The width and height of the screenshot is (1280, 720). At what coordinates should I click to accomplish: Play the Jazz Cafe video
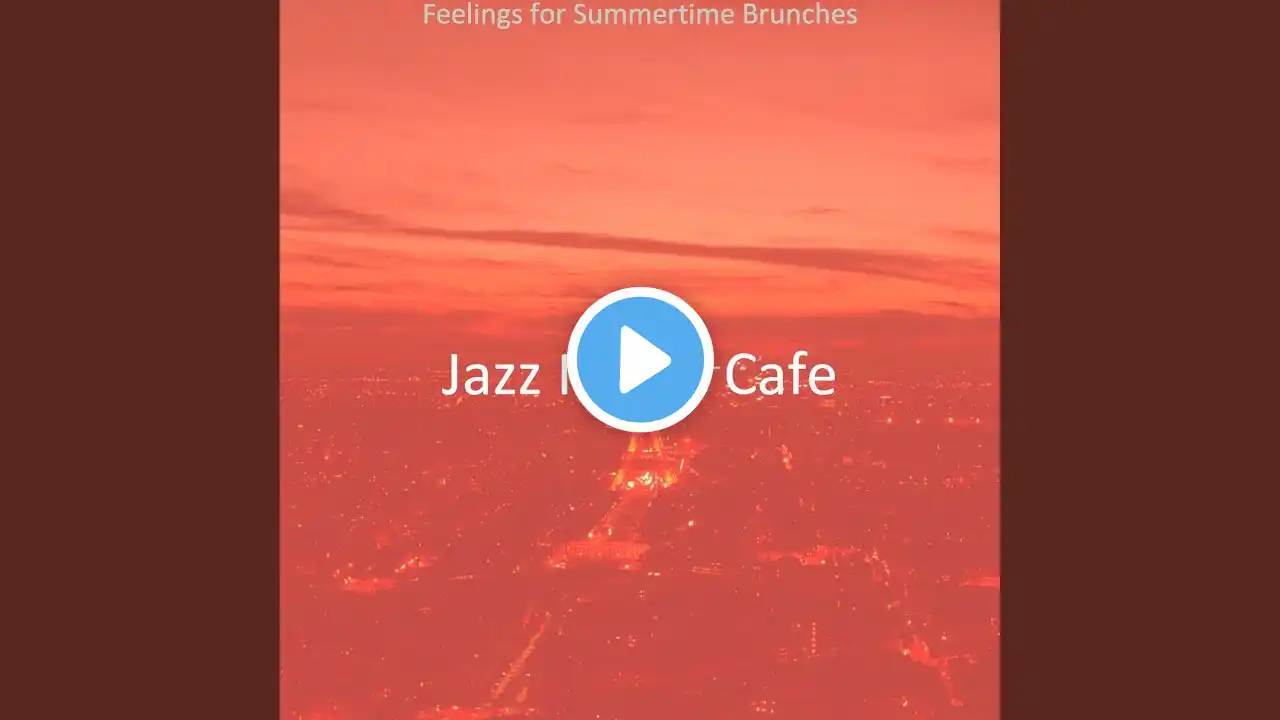click(x=640, y=360)
